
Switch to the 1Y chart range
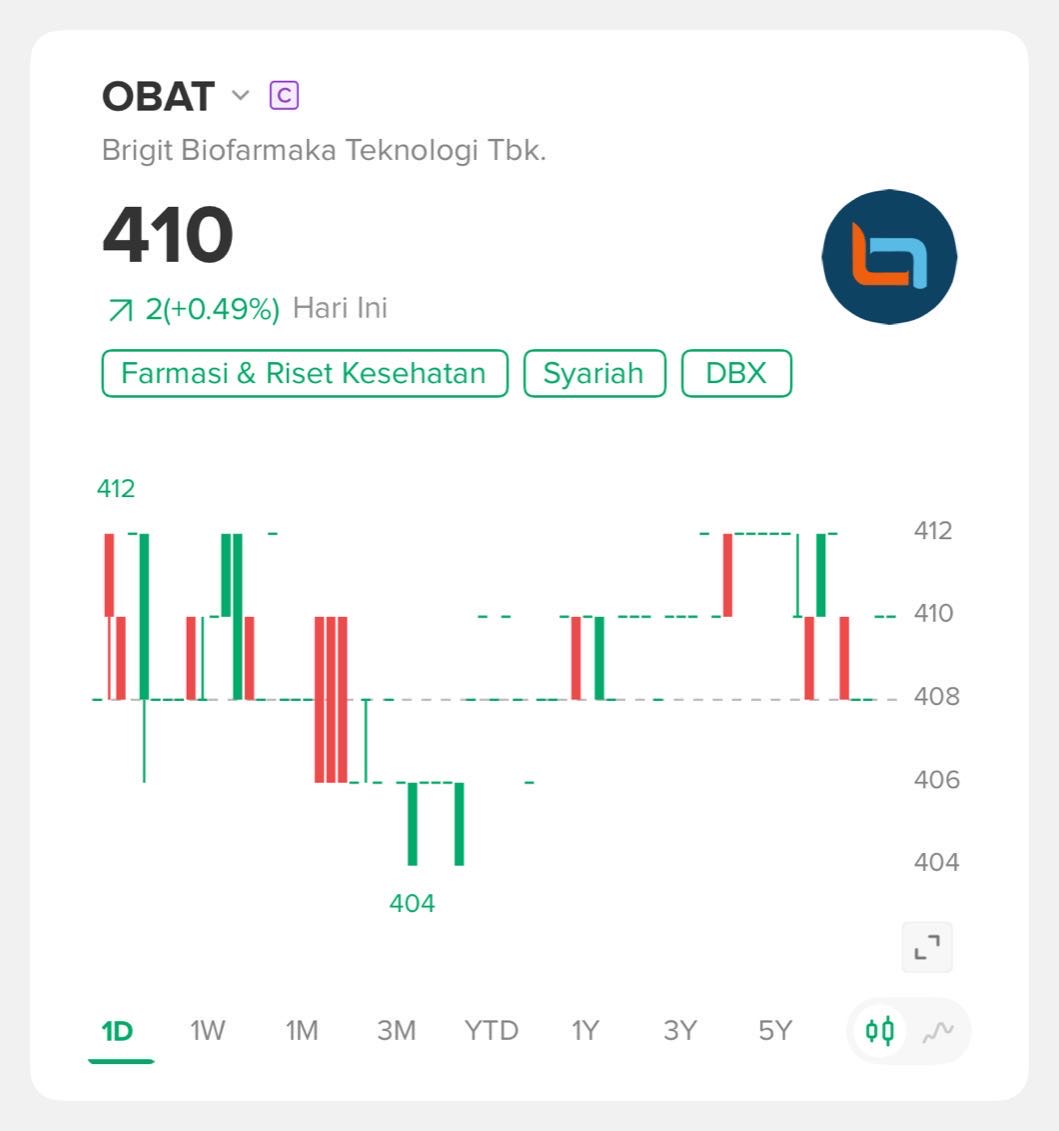click(x=585, y=1031)
